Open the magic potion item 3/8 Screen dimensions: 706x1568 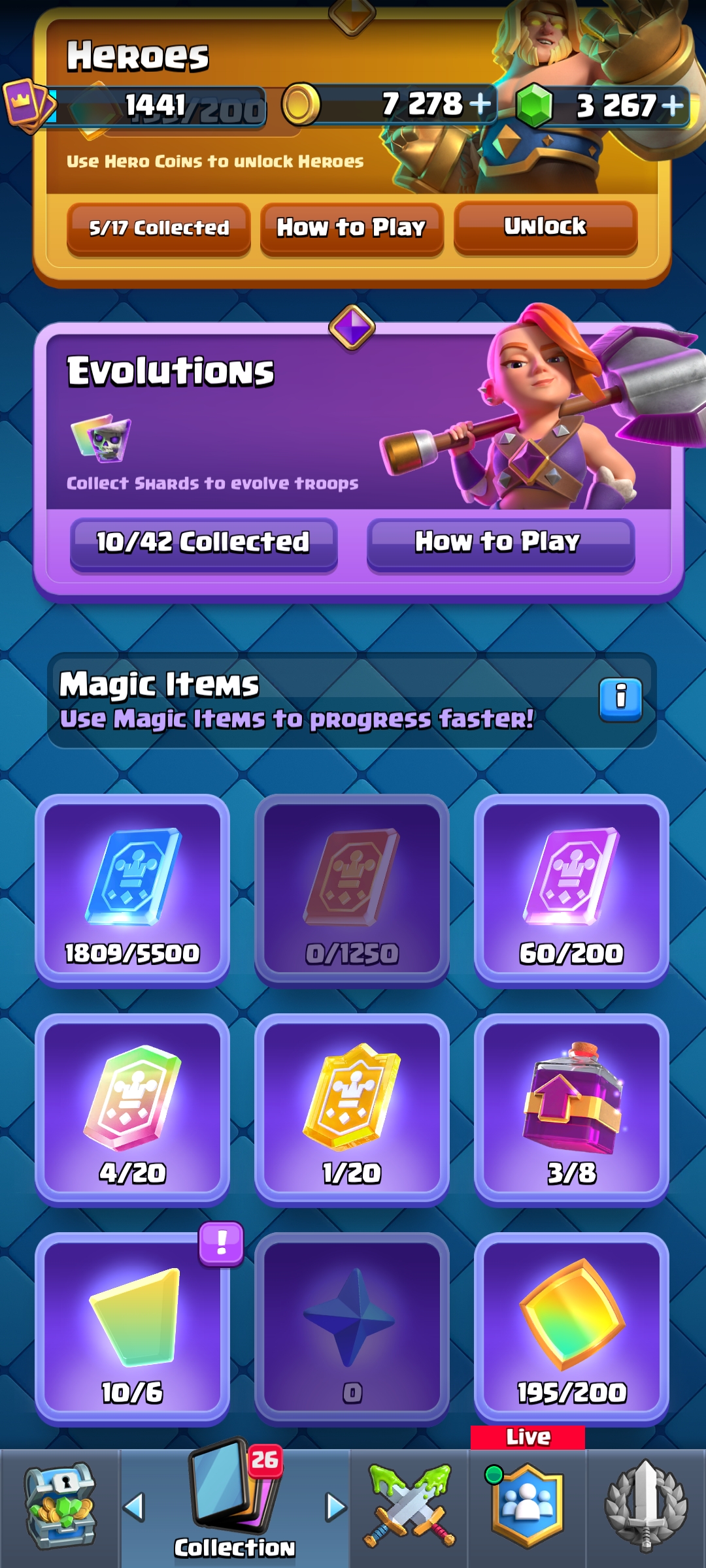click(x=571, y=1109)
